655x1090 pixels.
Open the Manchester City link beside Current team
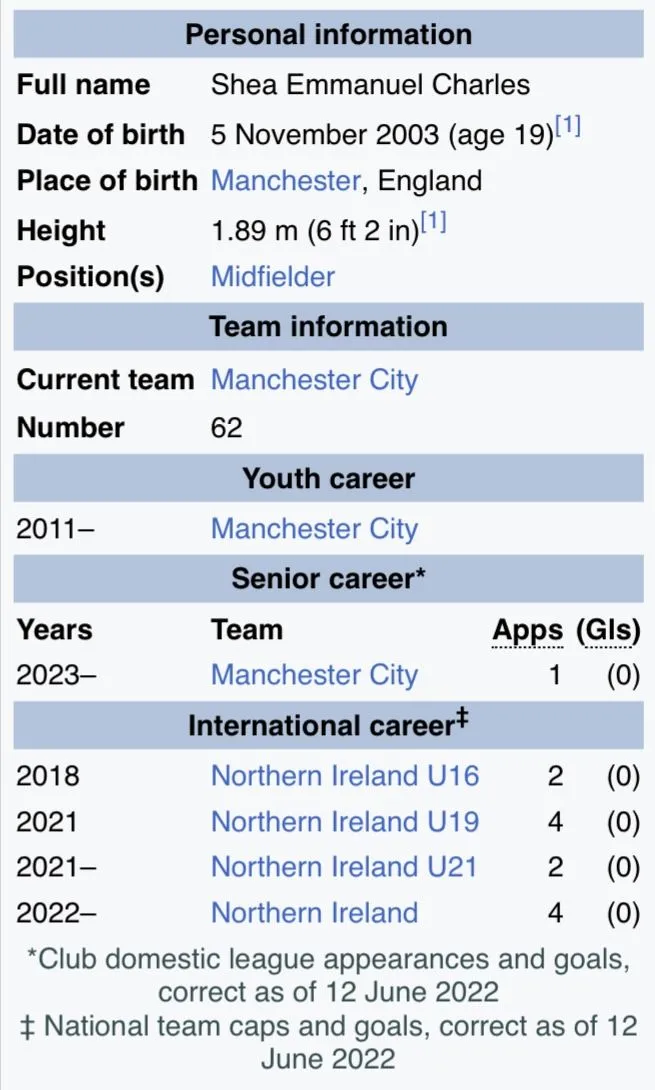[314, 380]
